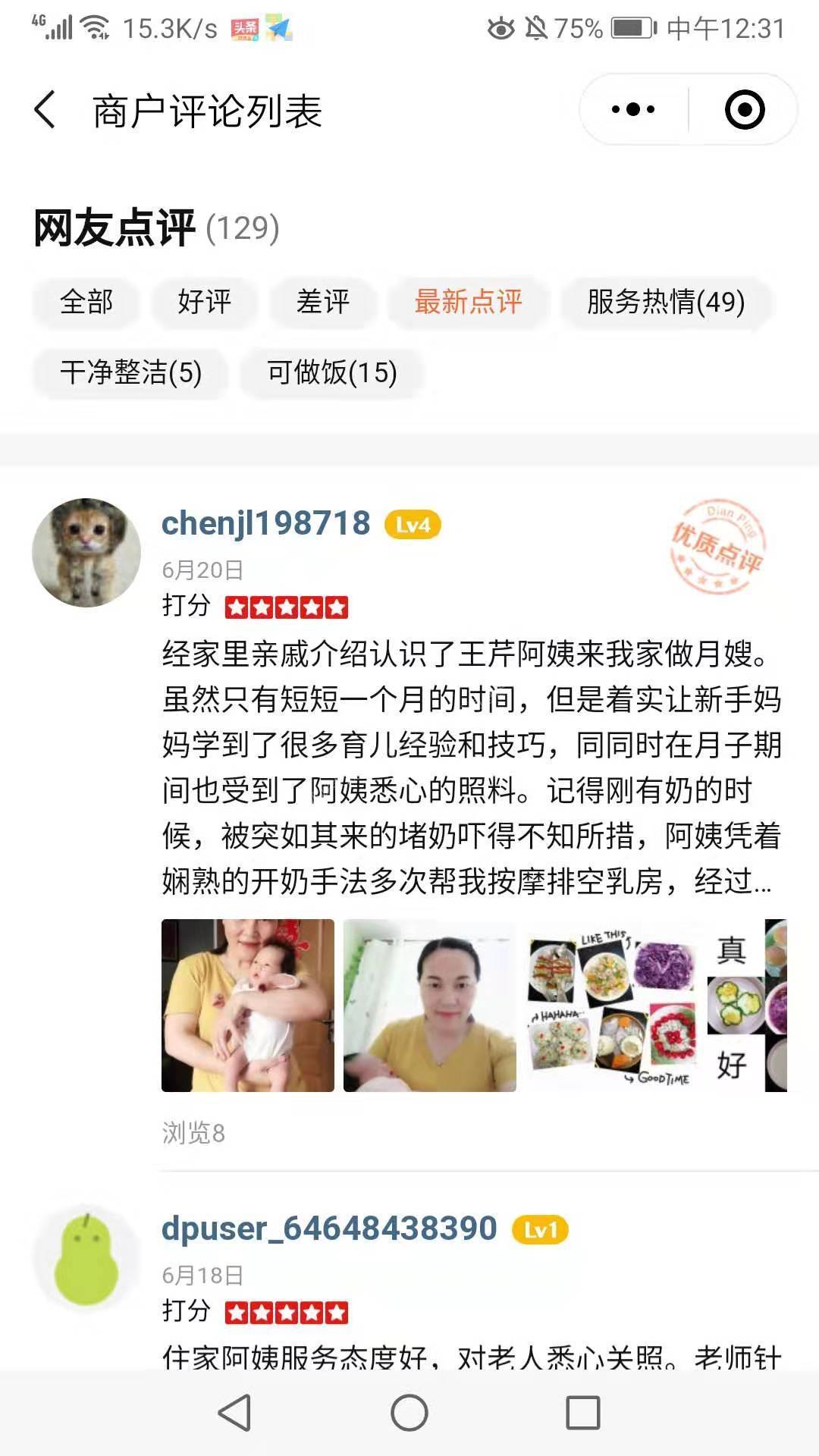Viewport: 819px width, 1456px height.
Task: Open chenjl198718's profile avatar
Action: [x=86, y=552]
